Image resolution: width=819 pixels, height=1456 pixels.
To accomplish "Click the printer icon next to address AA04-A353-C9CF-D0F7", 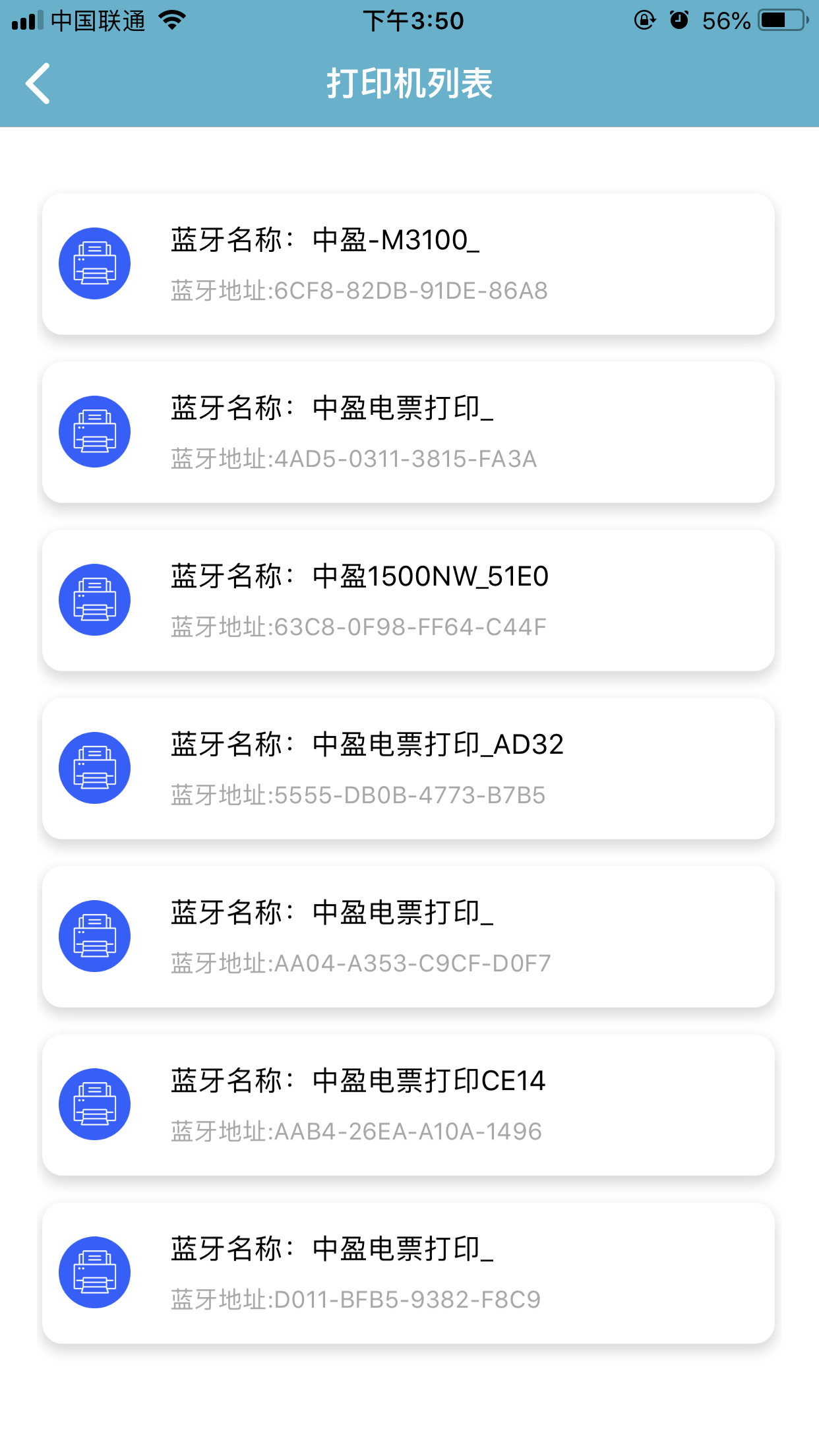I will coord(94,935).
